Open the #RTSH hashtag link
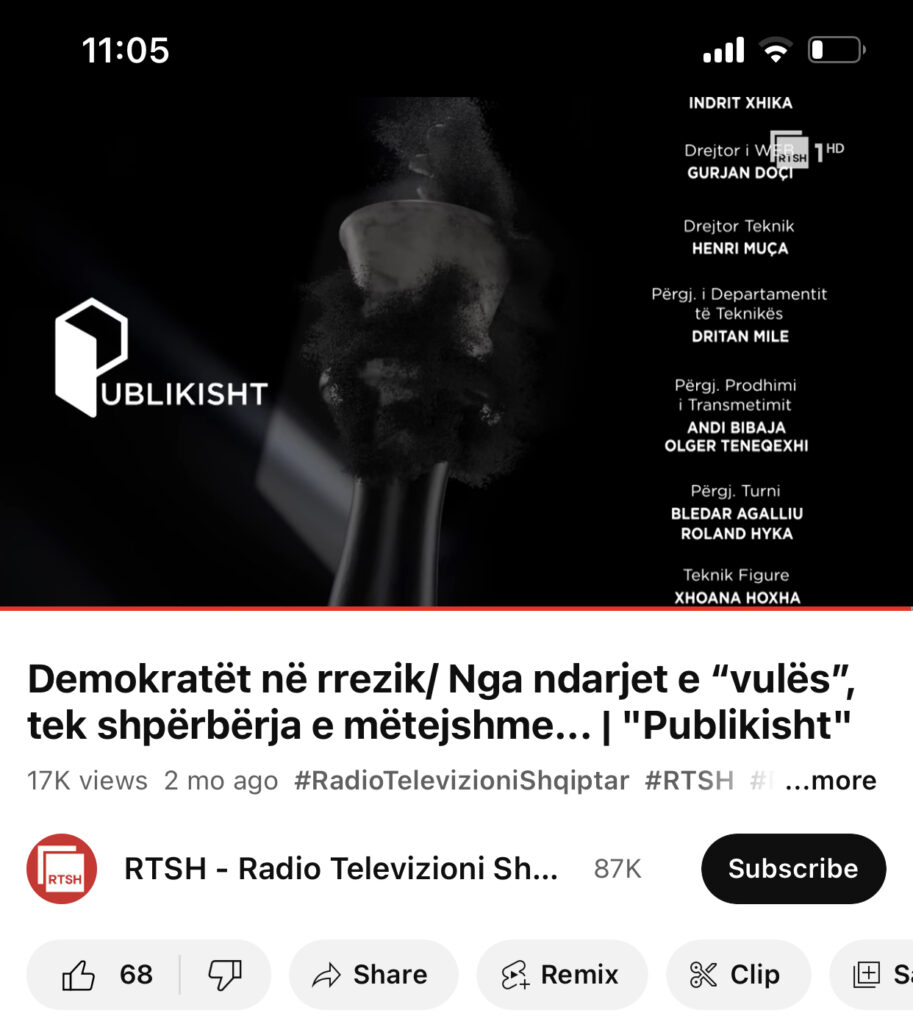 689,781
